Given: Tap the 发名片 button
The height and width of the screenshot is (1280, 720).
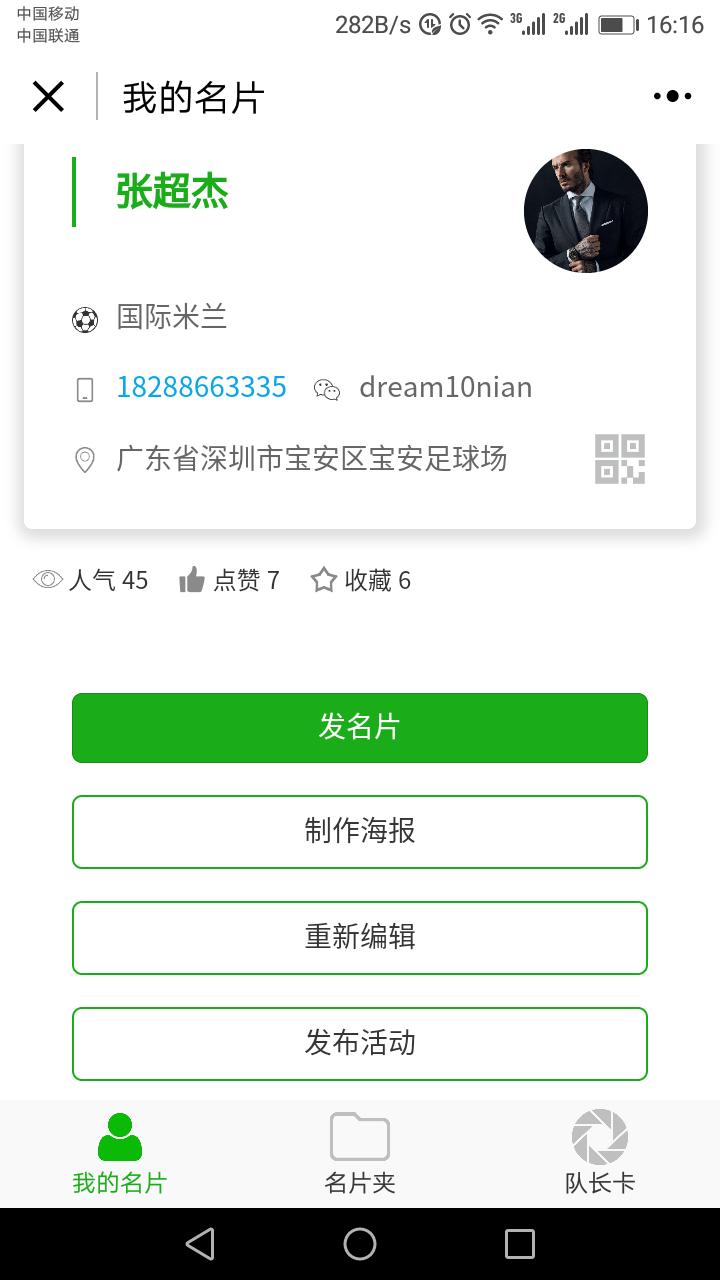Looking at the screenshot, I should coord(360,728).
